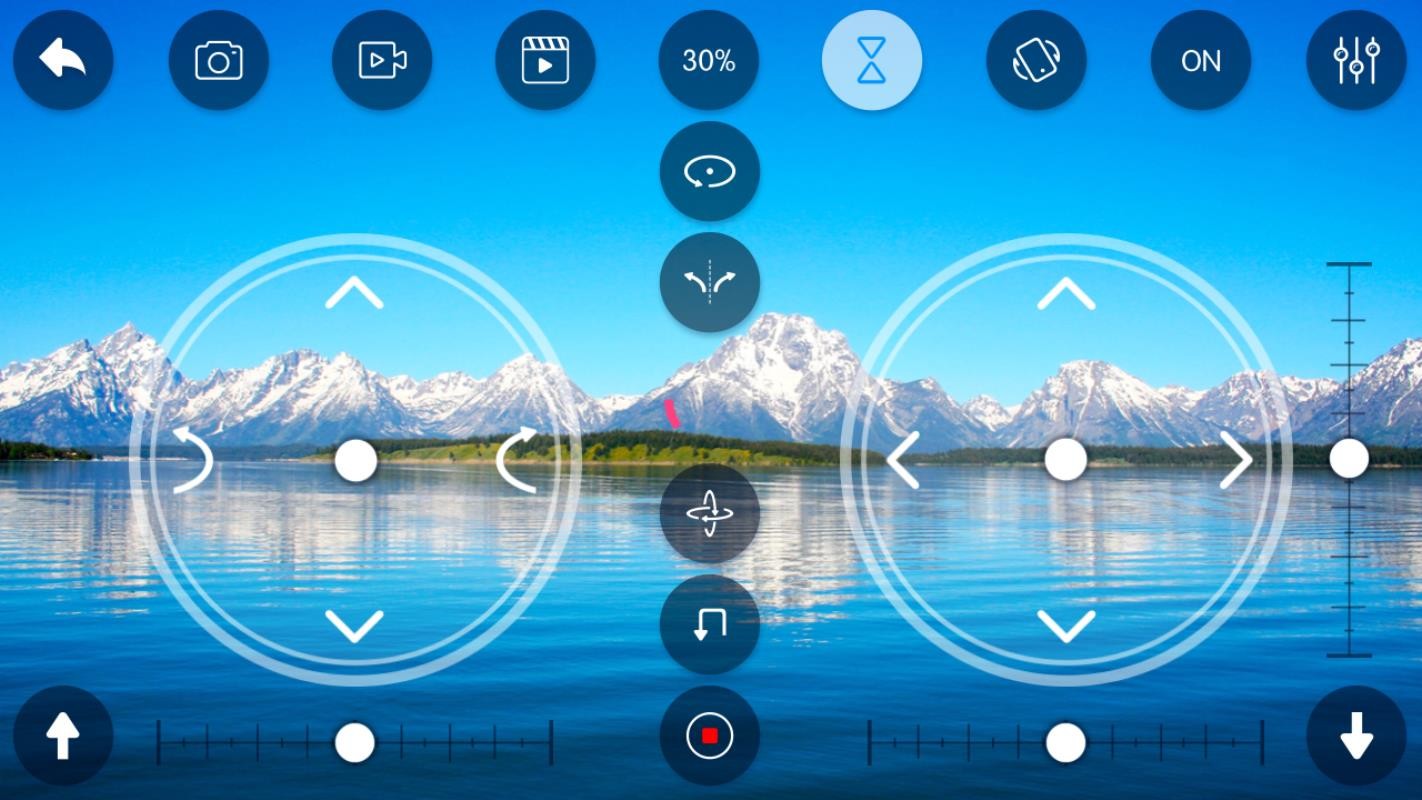Tap the right joystick's left chevron

(x=903, y=460)
